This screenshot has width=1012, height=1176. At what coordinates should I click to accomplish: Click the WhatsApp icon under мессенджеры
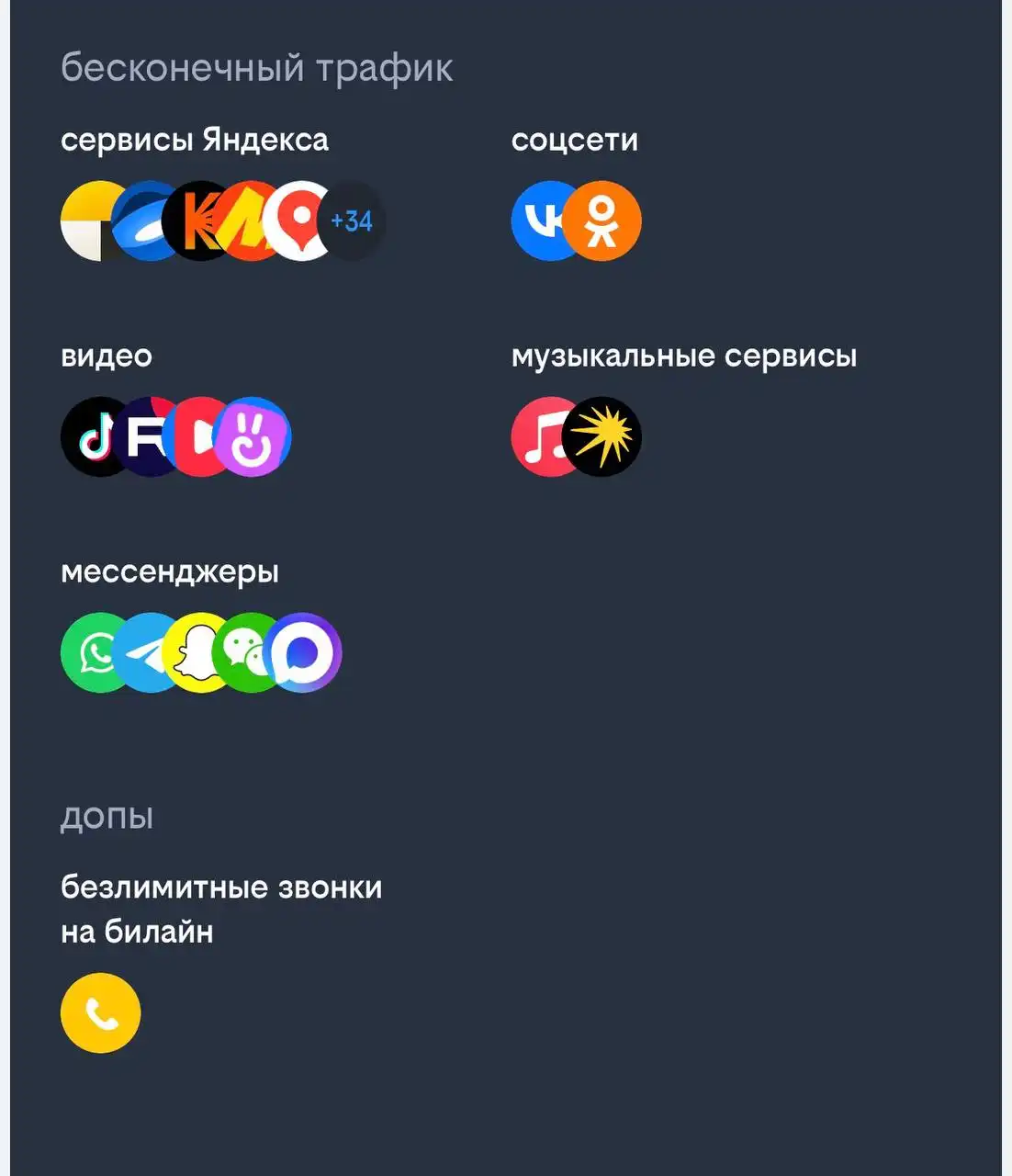[x=92, y=652]
